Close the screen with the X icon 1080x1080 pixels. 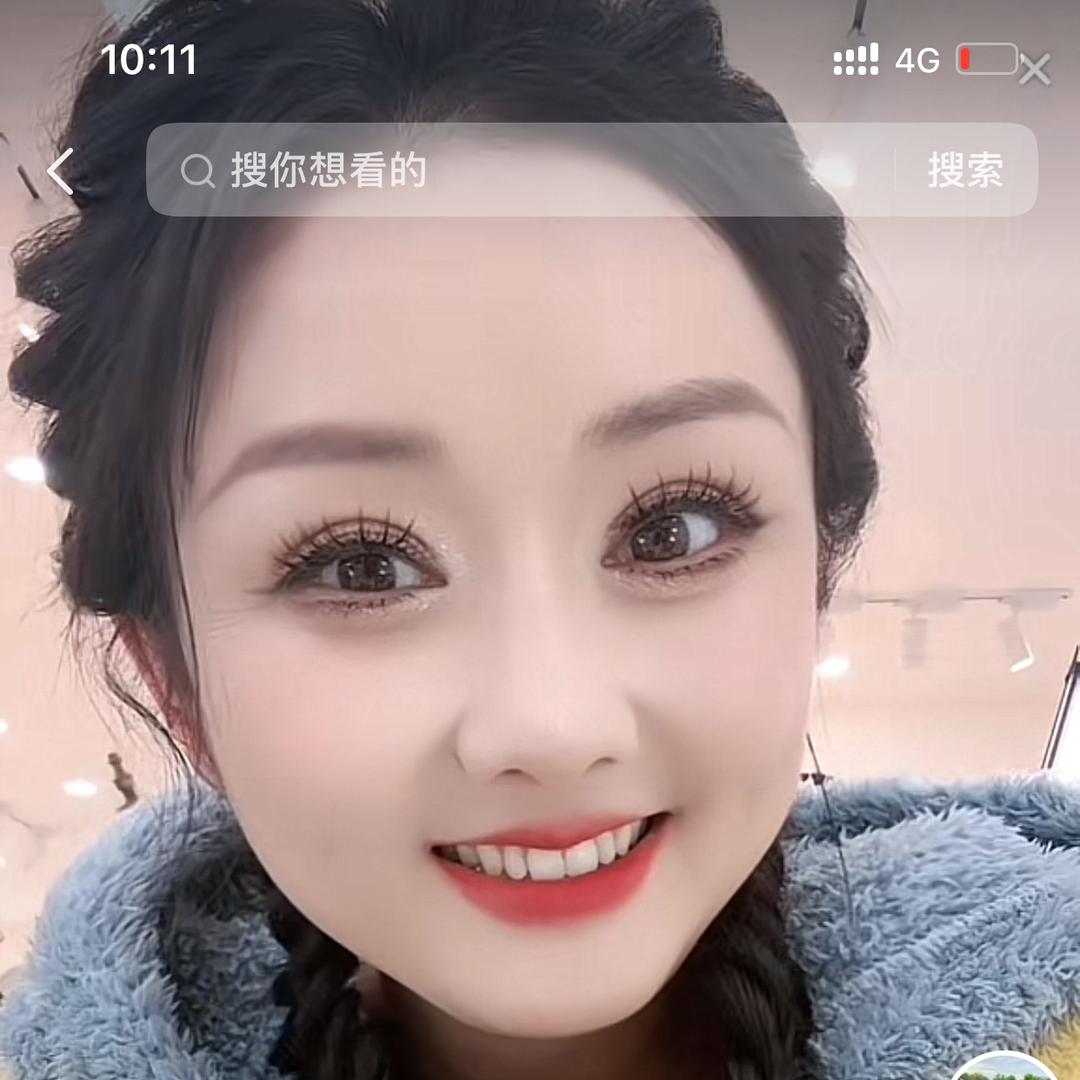point(1035,70)
